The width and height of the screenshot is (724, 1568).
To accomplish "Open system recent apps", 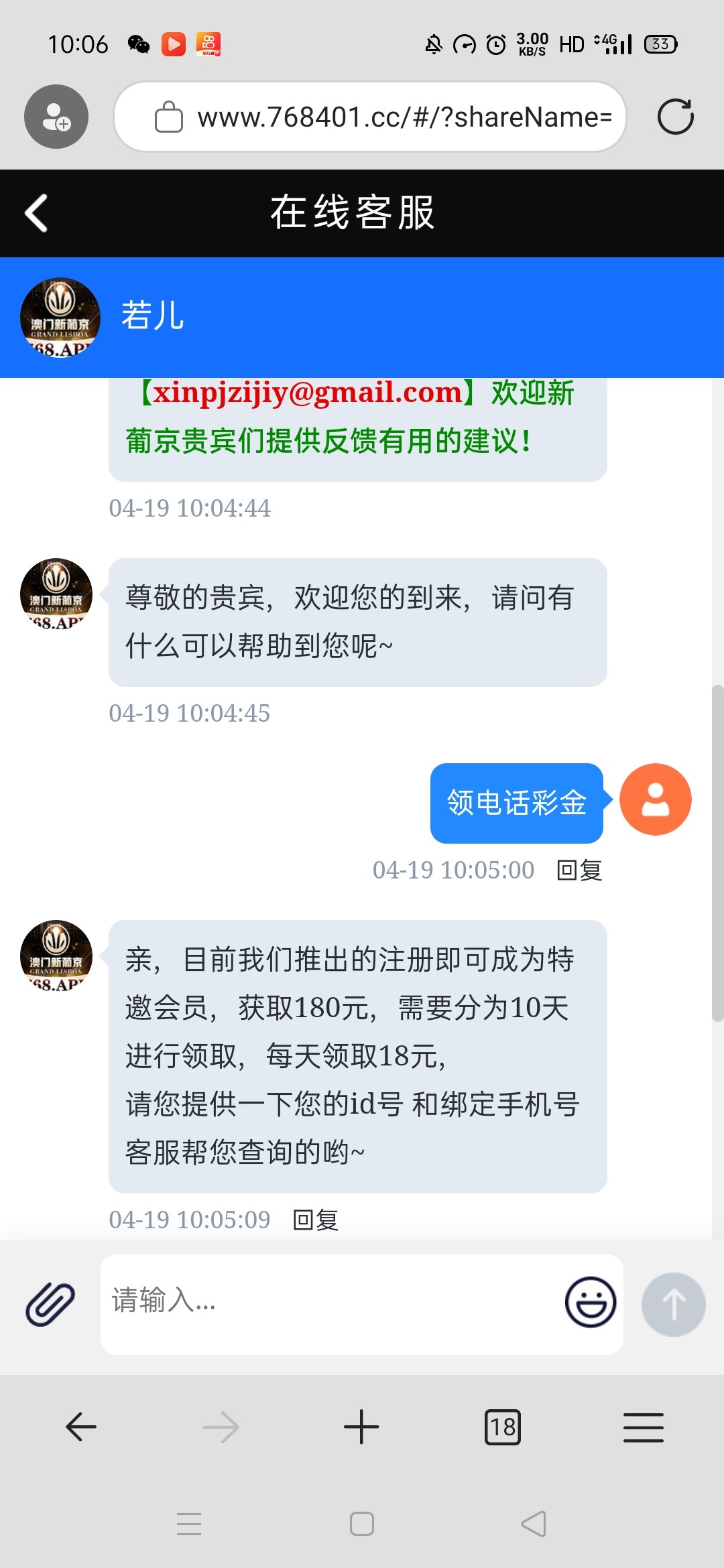I will click(189, 1524).
